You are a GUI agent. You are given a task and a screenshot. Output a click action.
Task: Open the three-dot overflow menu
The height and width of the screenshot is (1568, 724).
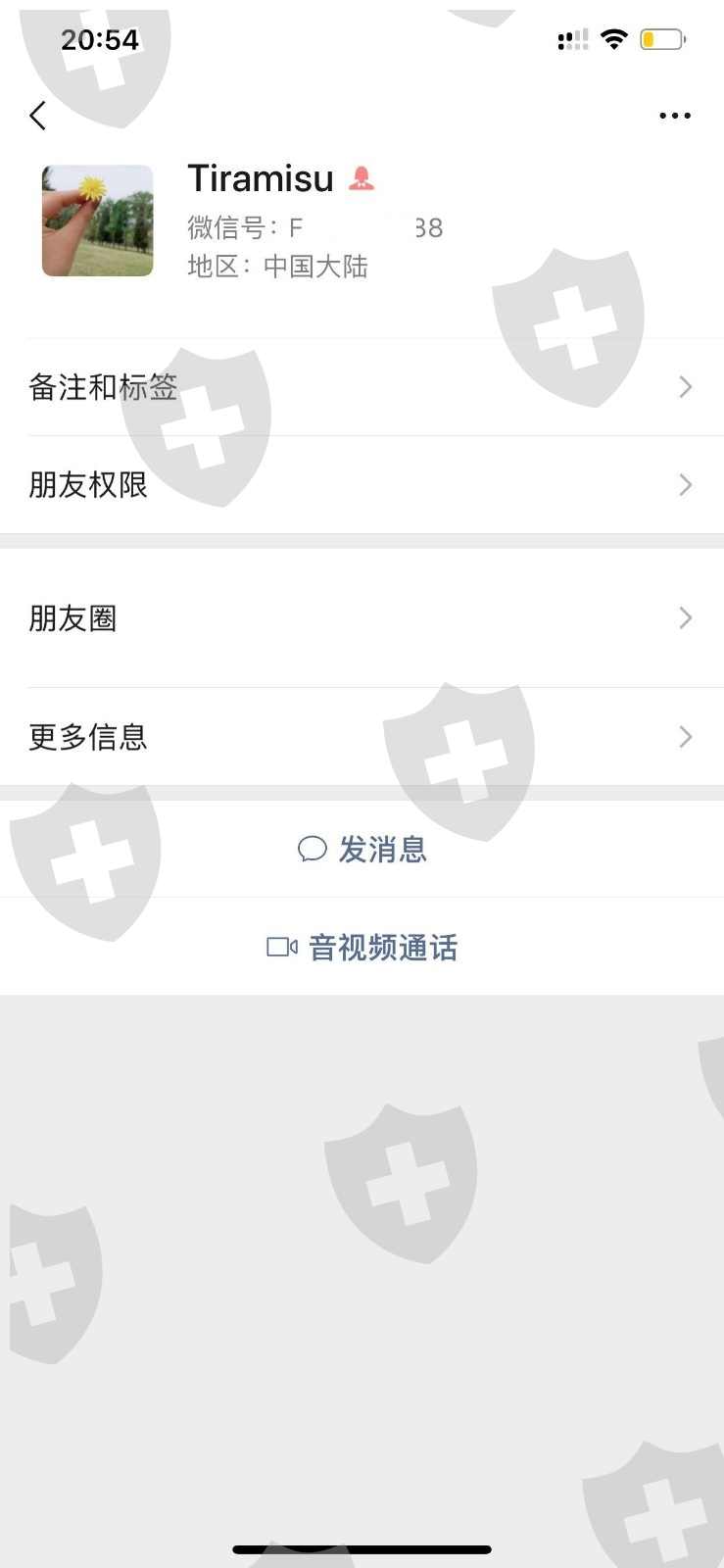(x=675, y=116)
